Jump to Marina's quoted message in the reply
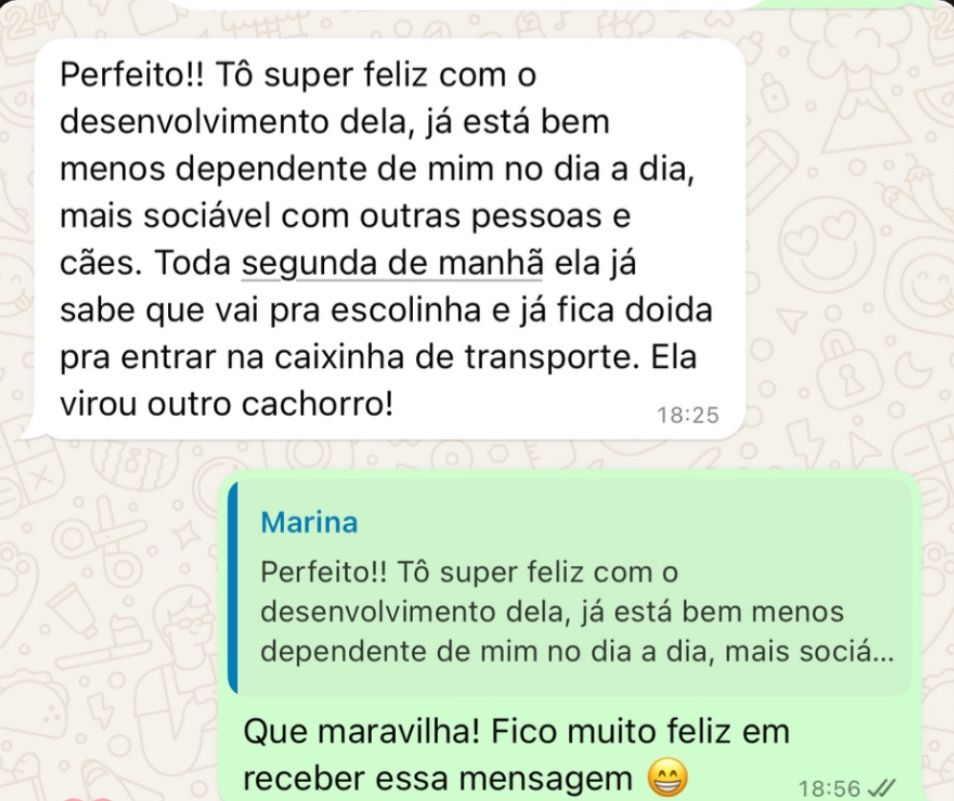The width and height of the screenshot is (954, 801). point(570,588)
